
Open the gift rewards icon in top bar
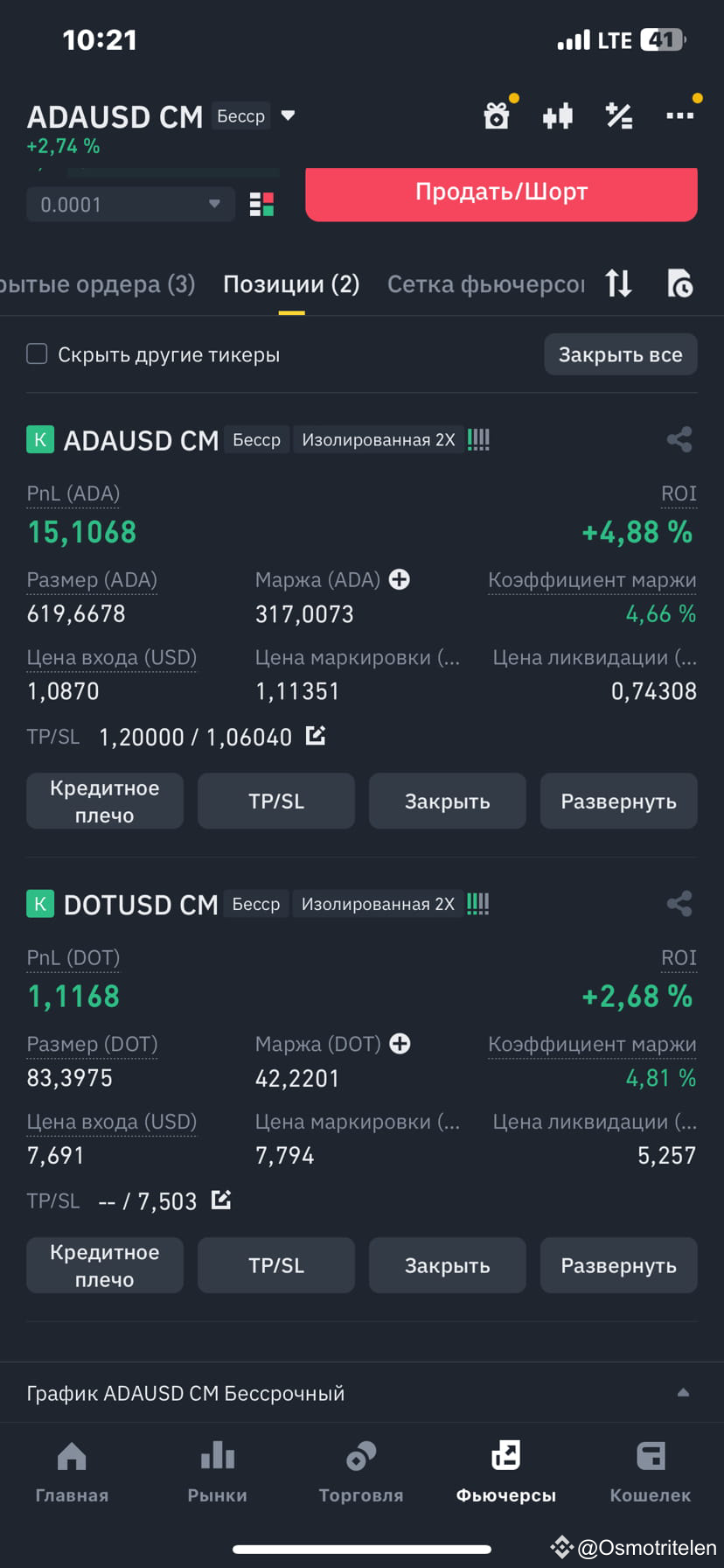(x=497, y=115)
